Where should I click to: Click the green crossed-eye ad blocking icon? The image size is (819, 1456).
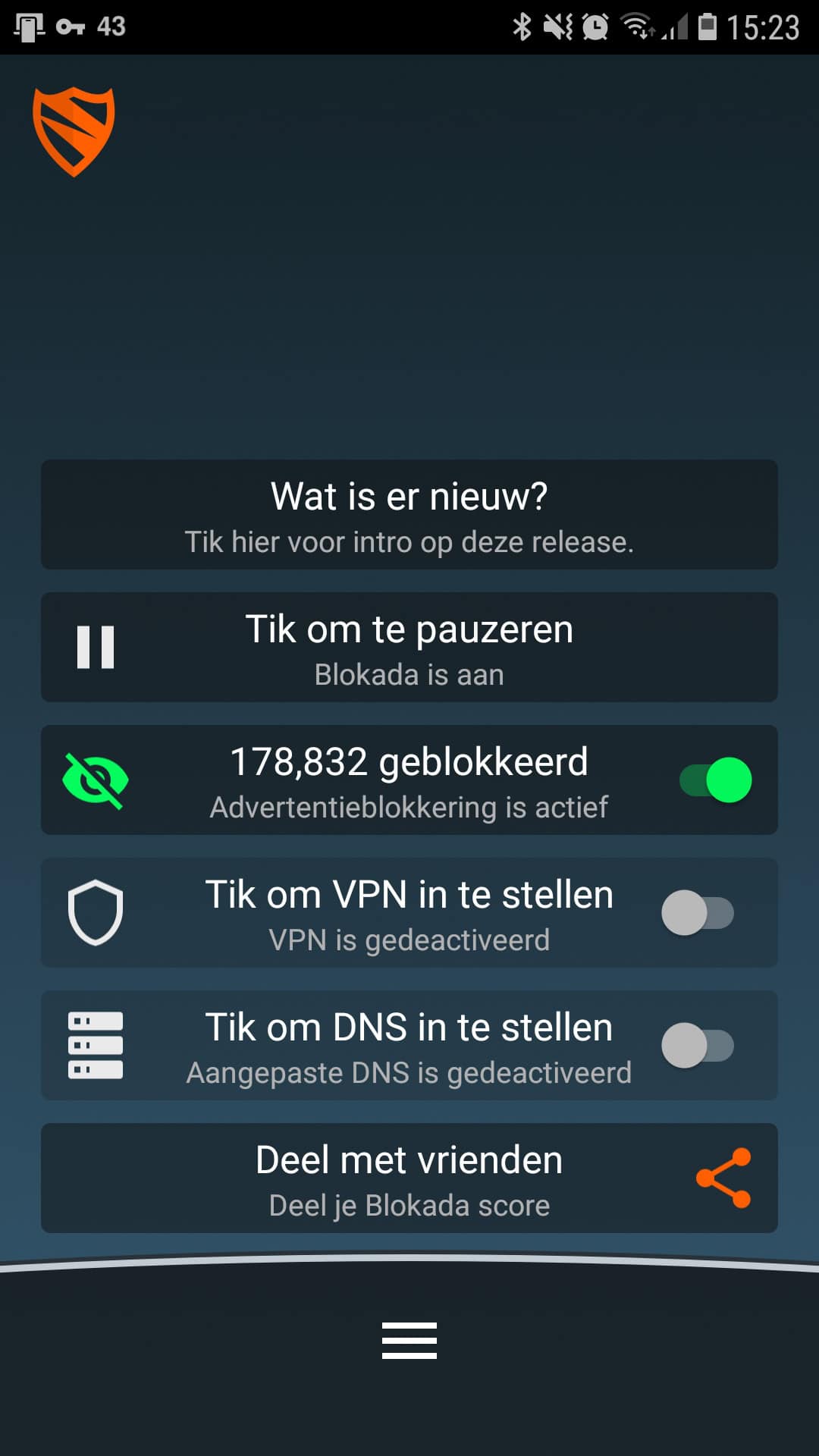(94, 780)
